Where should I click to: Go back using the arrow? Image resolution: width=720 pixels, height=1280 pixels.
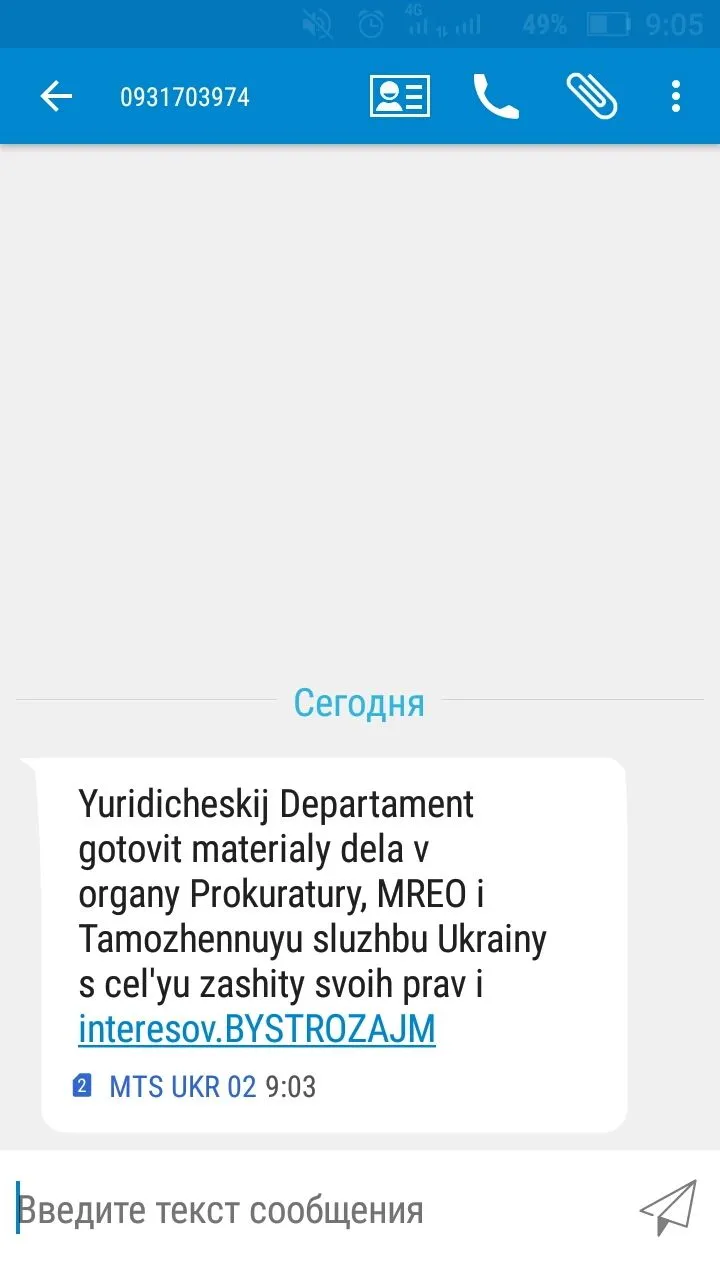[56, 97]
